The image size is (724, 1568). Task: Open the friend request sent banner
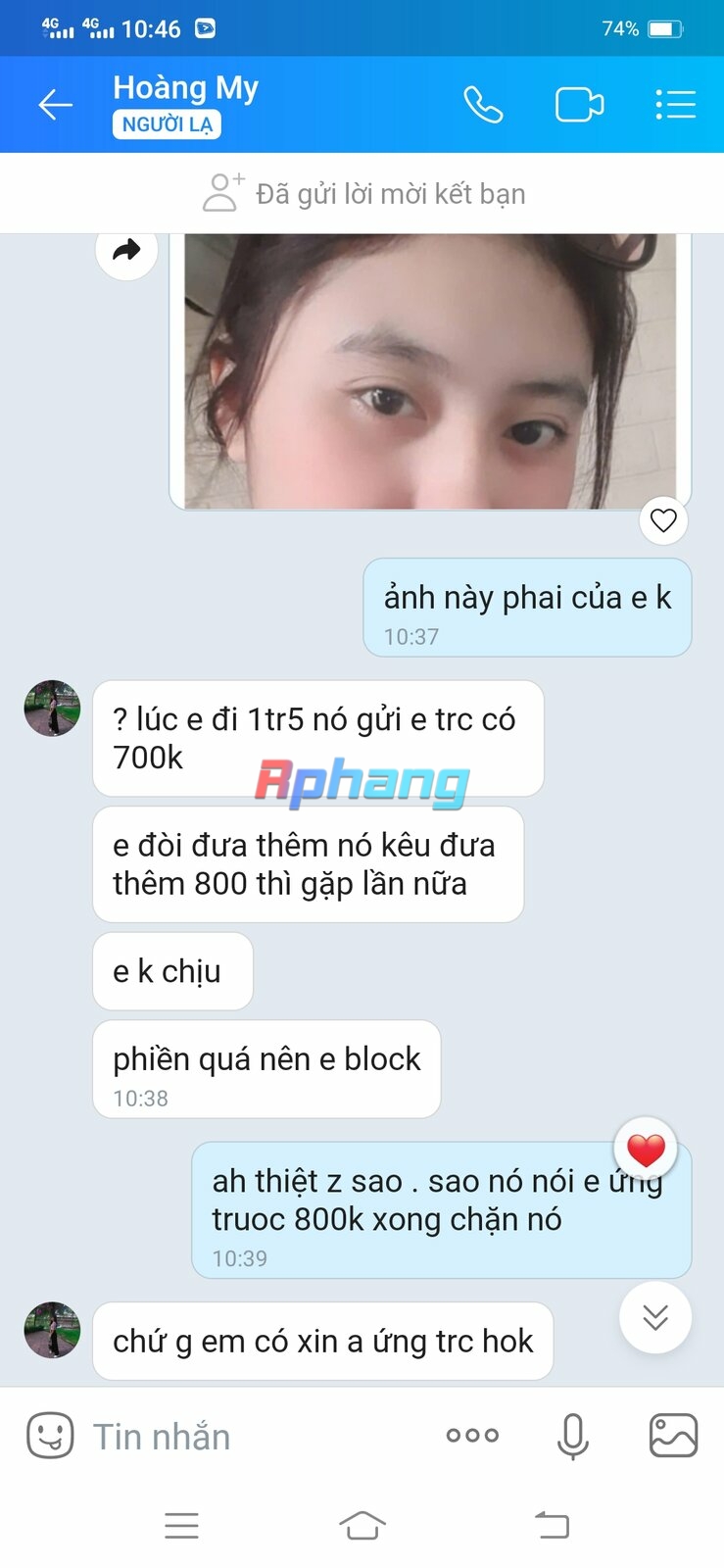pos(362,193)
